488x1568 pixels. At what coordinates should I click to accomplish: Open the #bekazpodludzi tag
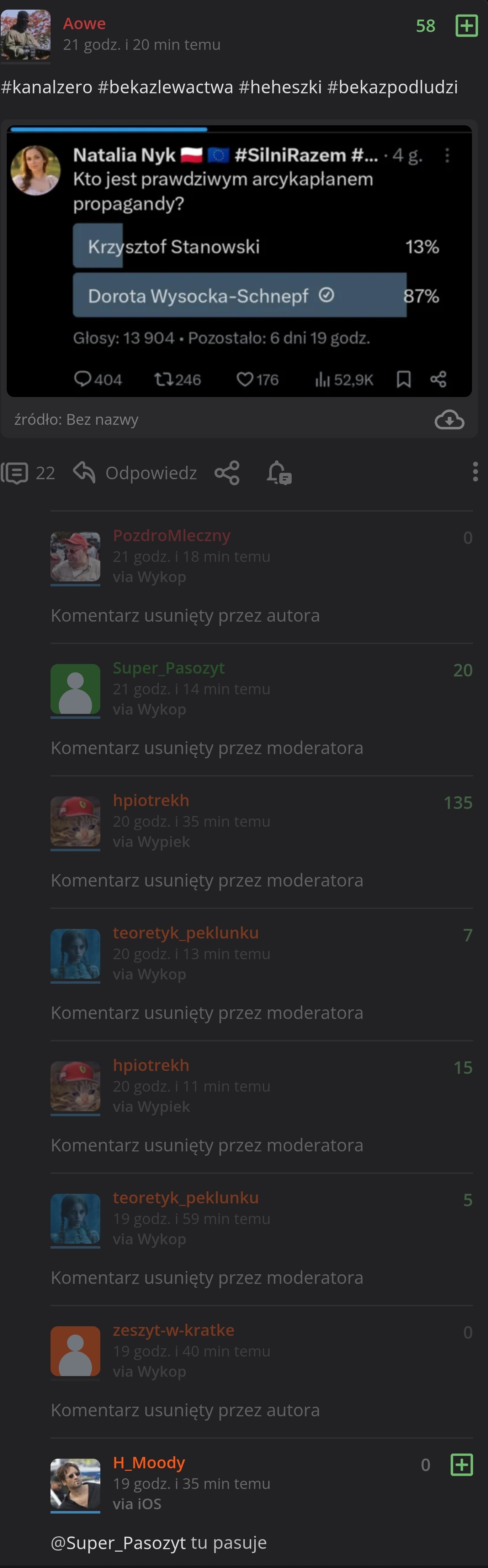[x=392, y=87]
